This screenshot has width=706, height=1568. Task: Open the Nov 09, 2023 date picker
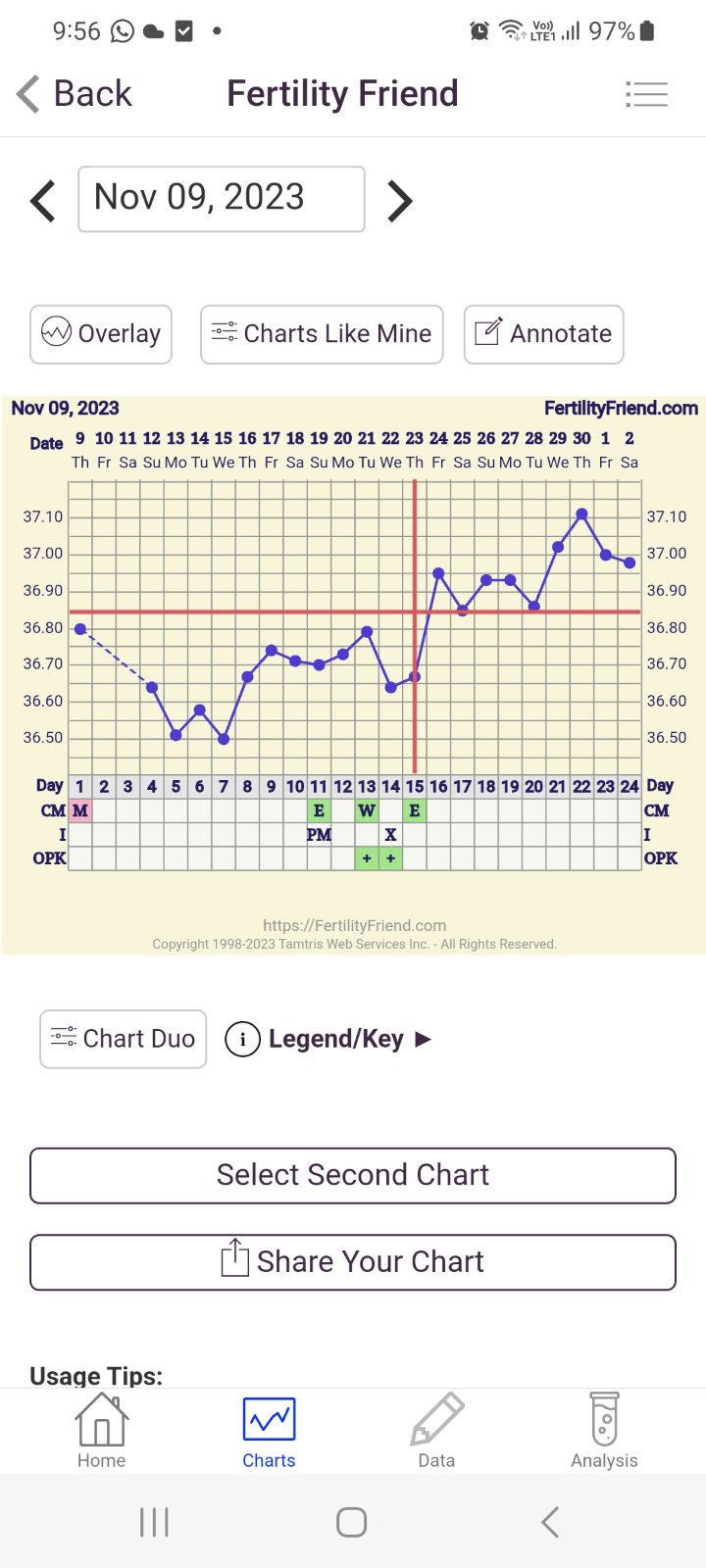[222, 199]
